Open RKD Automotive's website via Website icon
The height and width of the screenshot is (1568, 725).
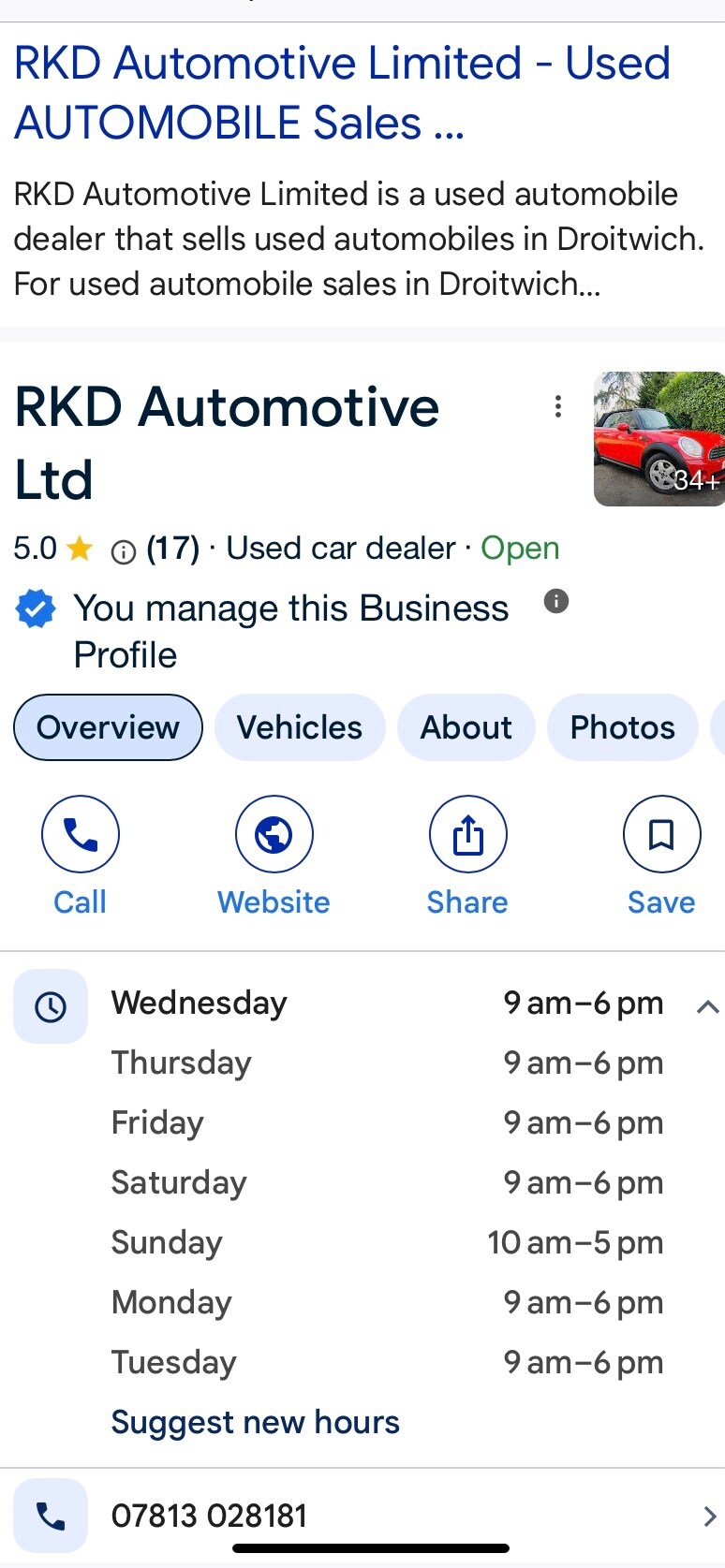coord(274,833)
